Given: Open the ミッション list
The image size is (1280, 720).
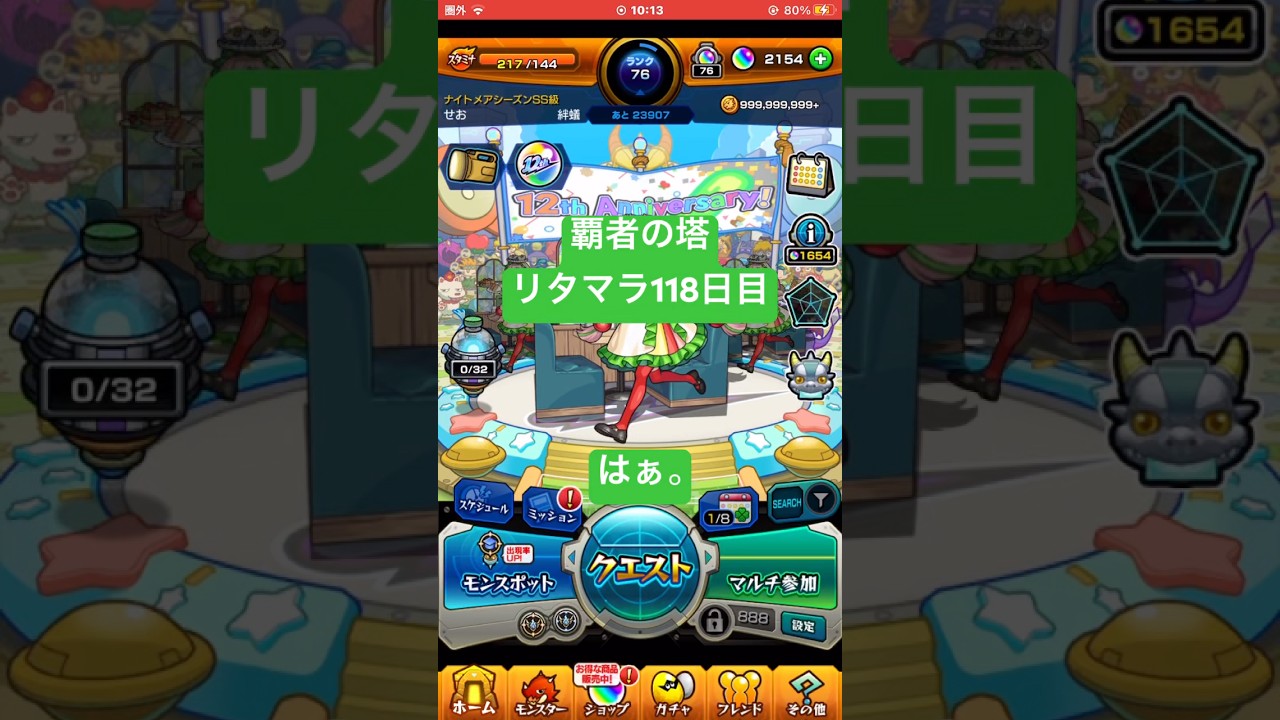Looking at the screenshot, I should [x=551, y=511].
